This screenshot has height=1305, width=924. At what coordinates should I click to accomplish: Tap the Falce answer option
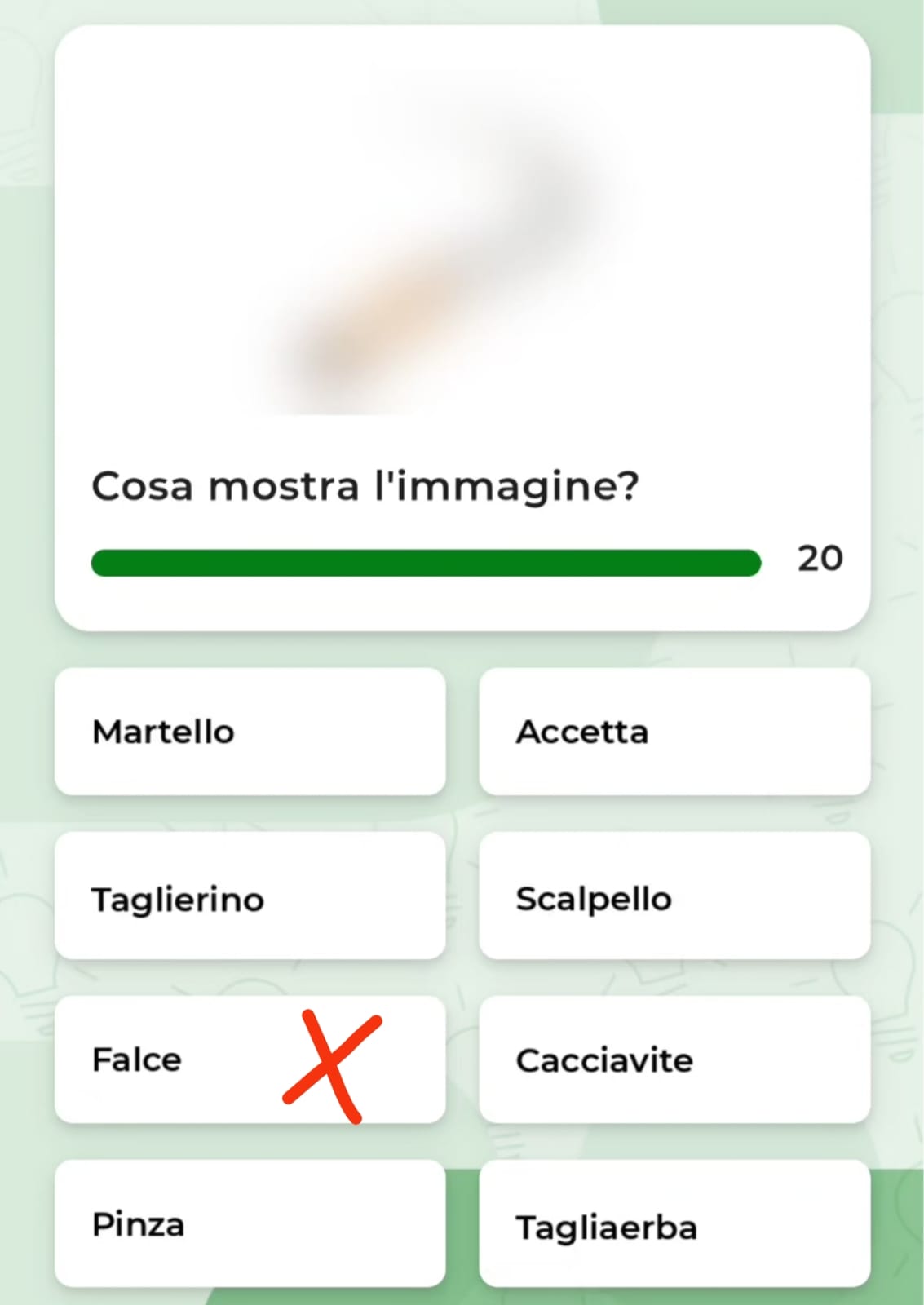coord(250,1059)
